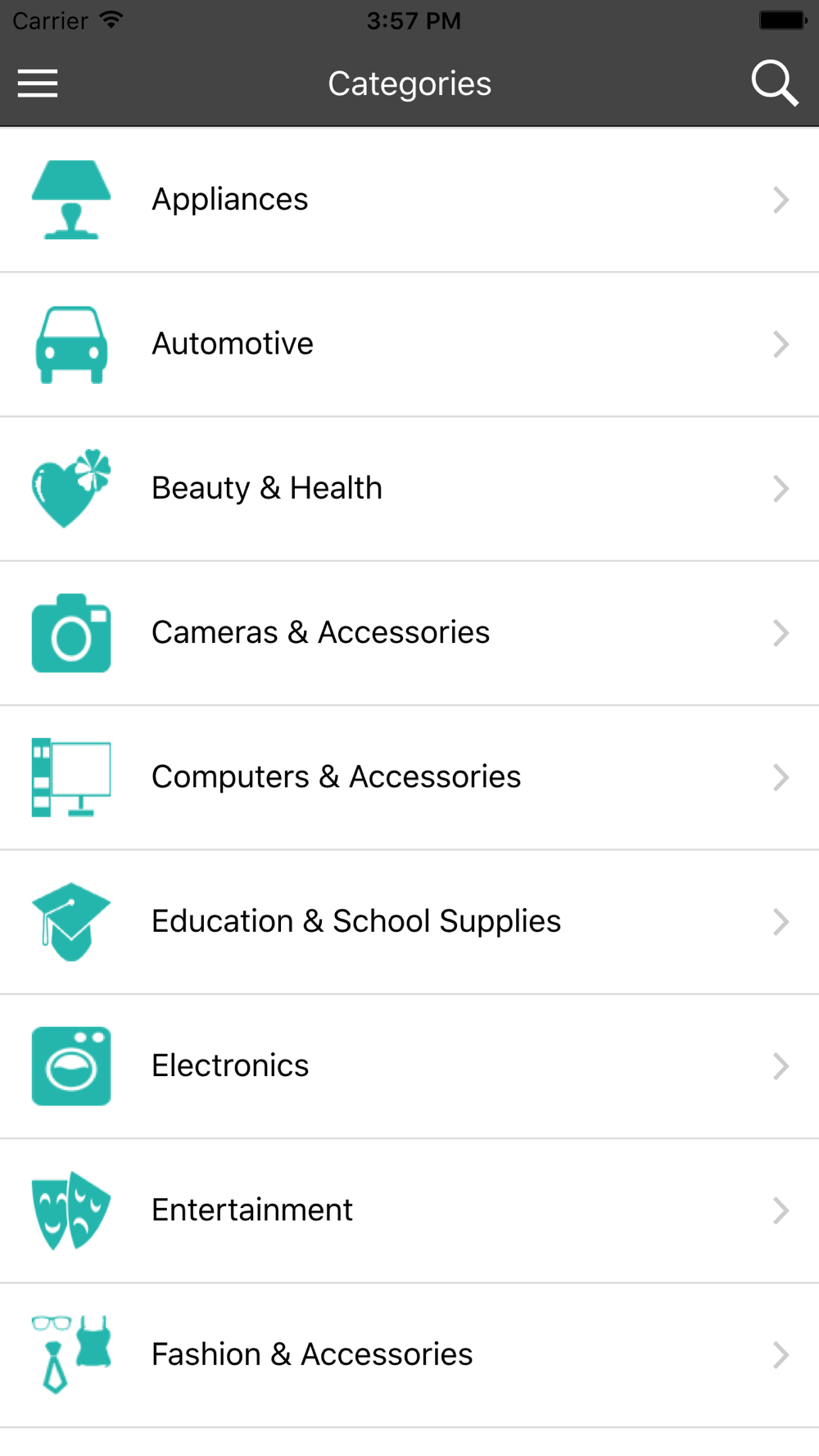Screen dimensions: 819x1456
Task: View Computers & Accessories category
Action: point(409,777)
